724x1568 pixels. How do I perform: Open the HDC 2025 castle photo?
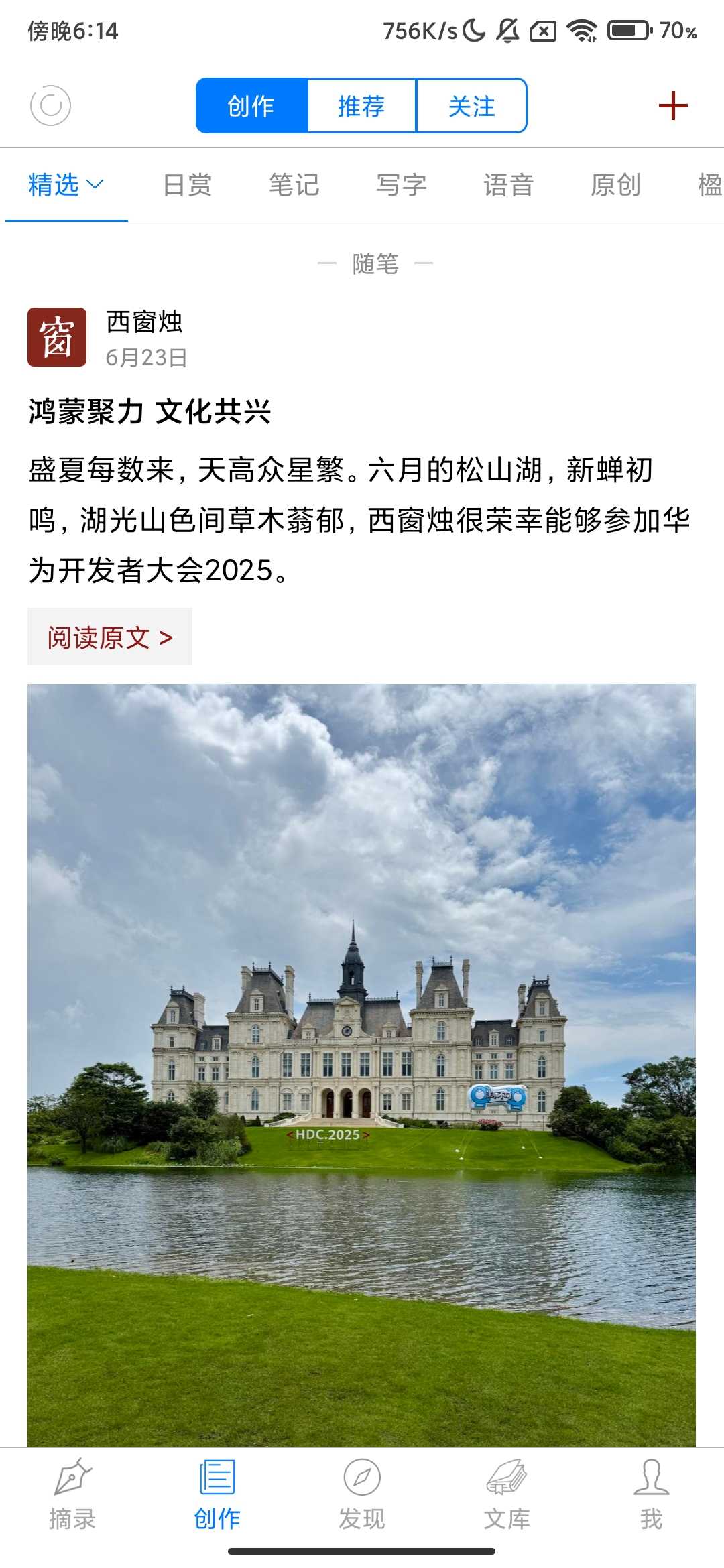pyautogui.click(x=361, y=1064)
